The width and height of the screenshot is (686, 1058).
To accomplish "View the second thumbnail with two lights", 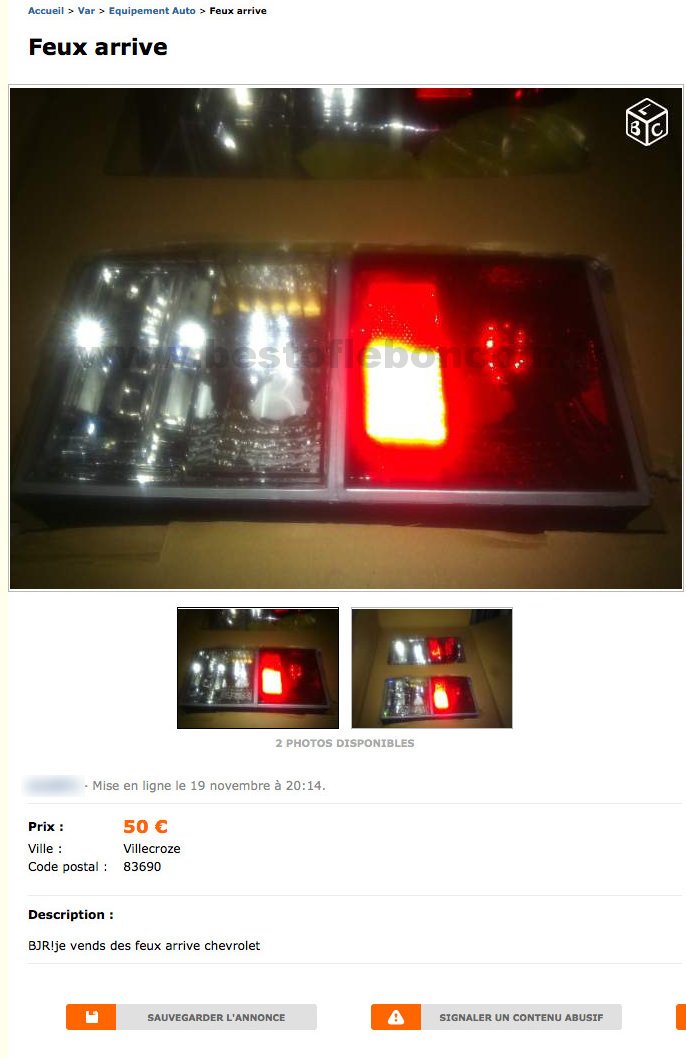I will coord(432,667).
